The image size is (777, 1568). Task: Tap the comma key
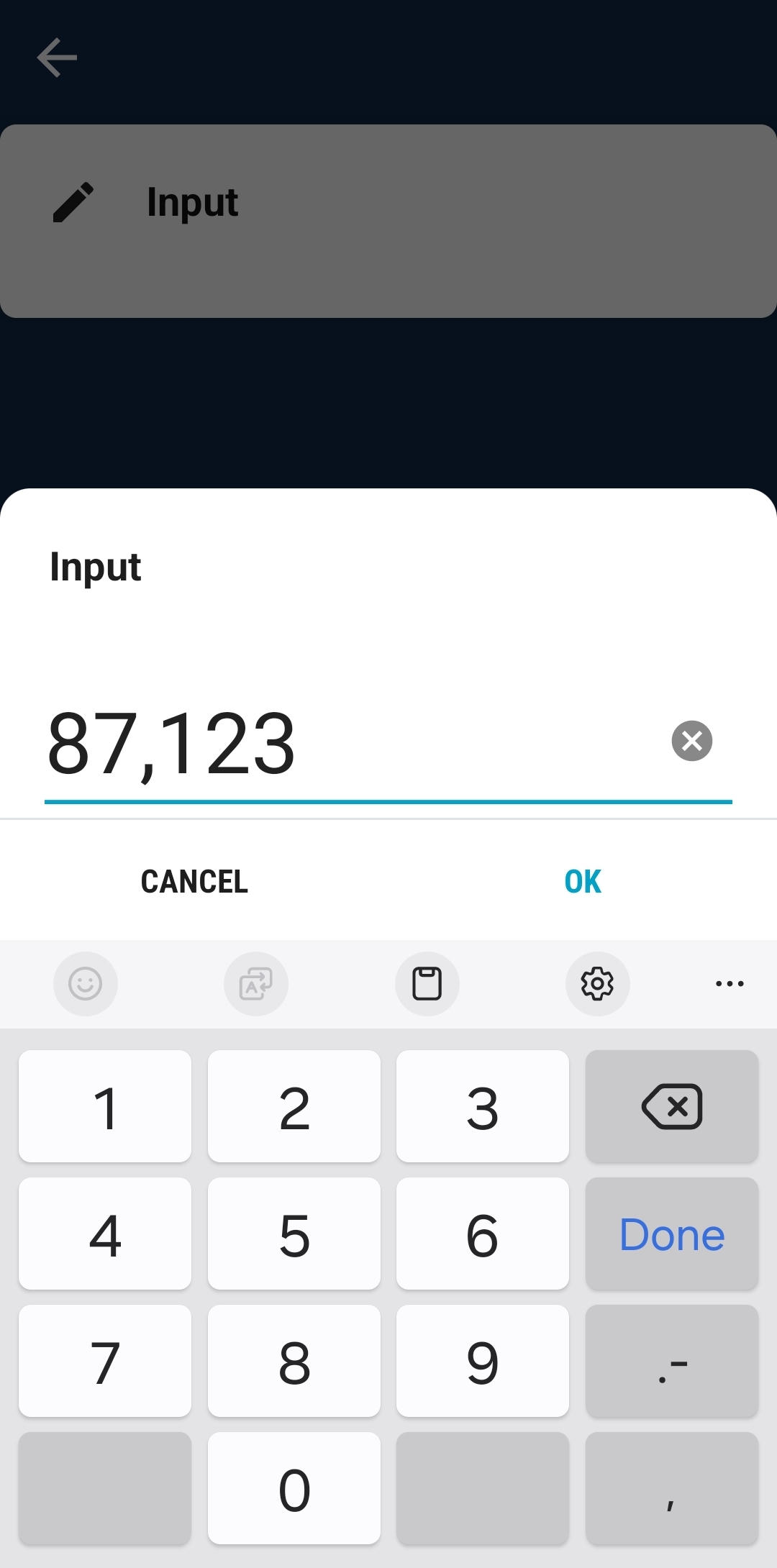click(x=671, y=1489)
